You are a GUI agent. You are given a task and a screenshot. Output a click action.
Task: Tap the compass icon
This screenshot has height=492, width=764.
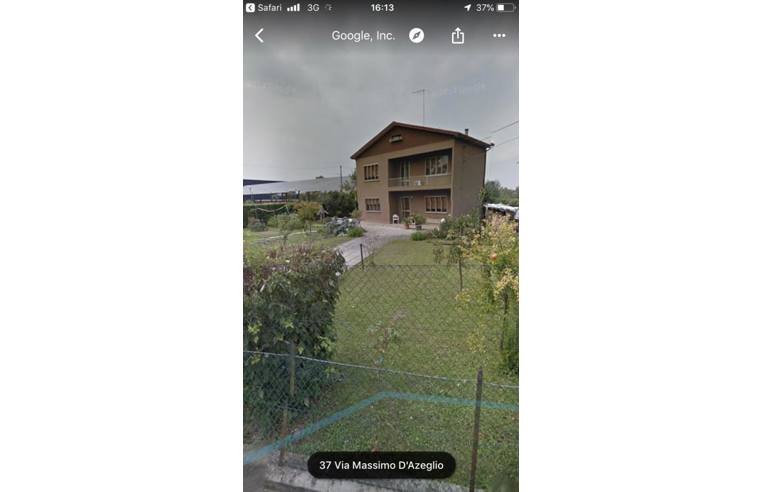[416, 35]
